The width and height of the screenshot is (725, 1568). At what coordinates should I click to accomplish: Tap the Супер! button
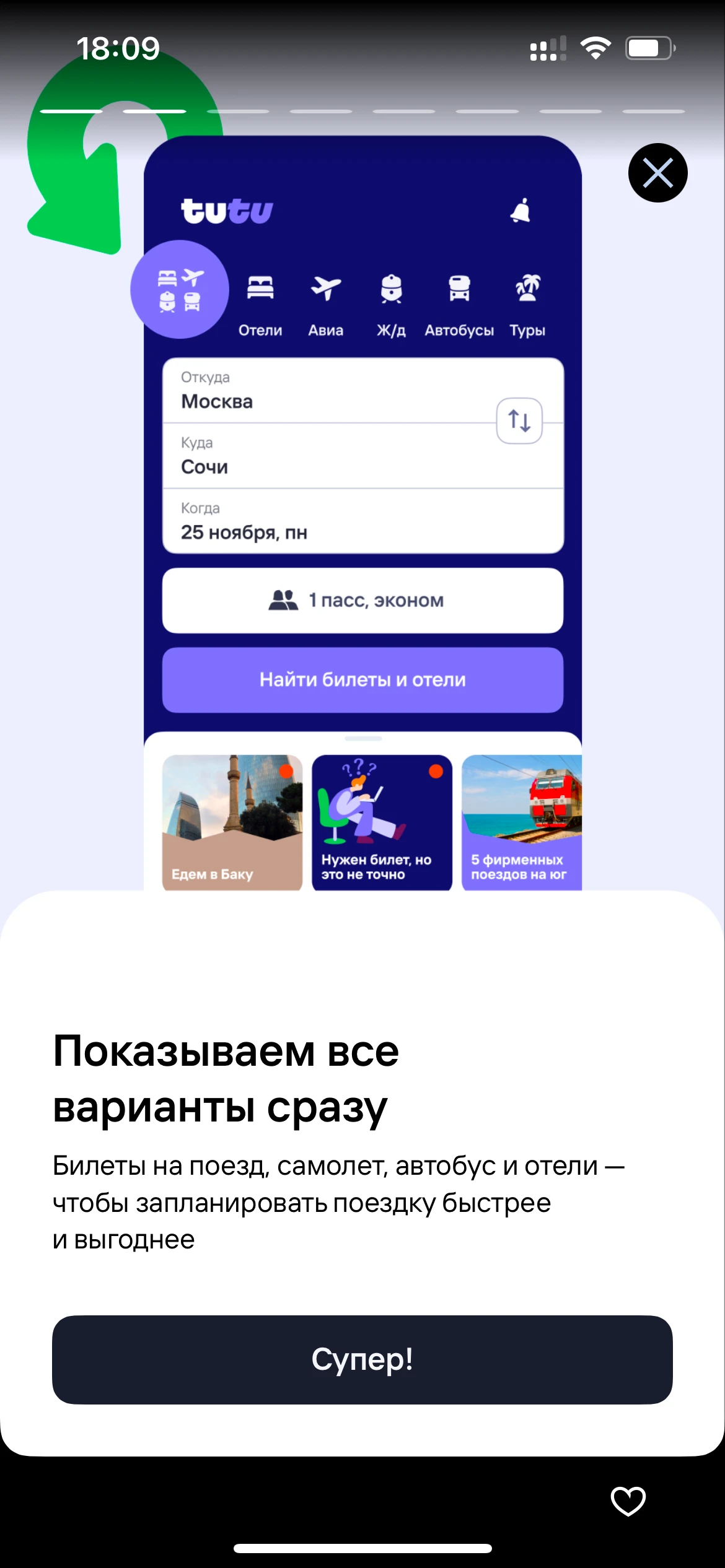point(362,1359)
